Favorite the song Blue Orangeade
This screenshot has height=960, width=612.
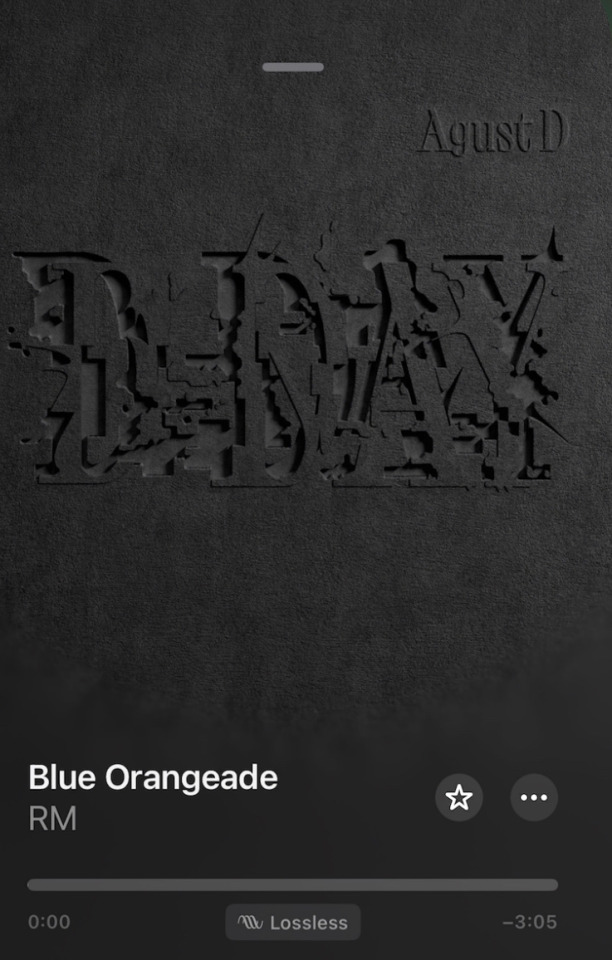point(459,797)
